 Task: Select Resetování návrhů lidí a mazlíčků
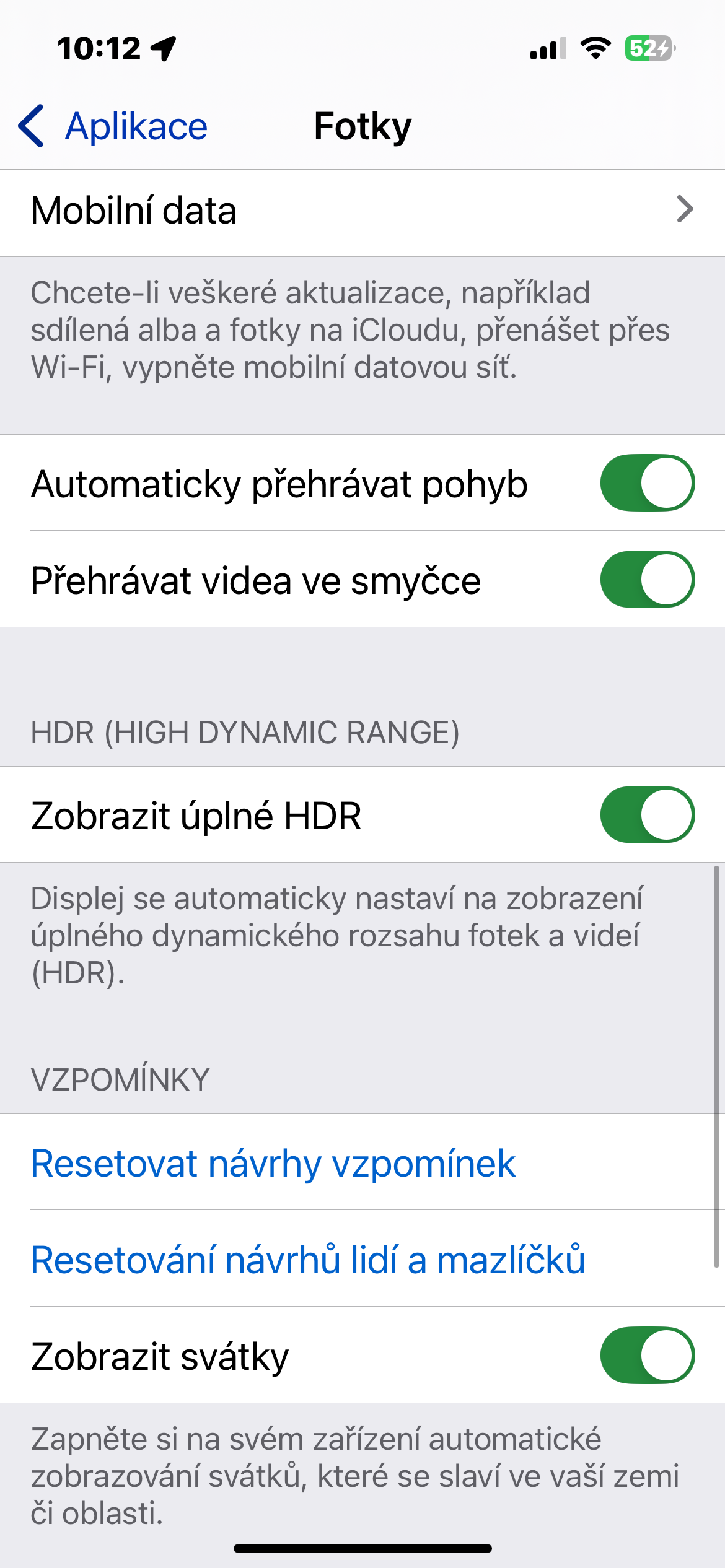tap(308, 1260)
